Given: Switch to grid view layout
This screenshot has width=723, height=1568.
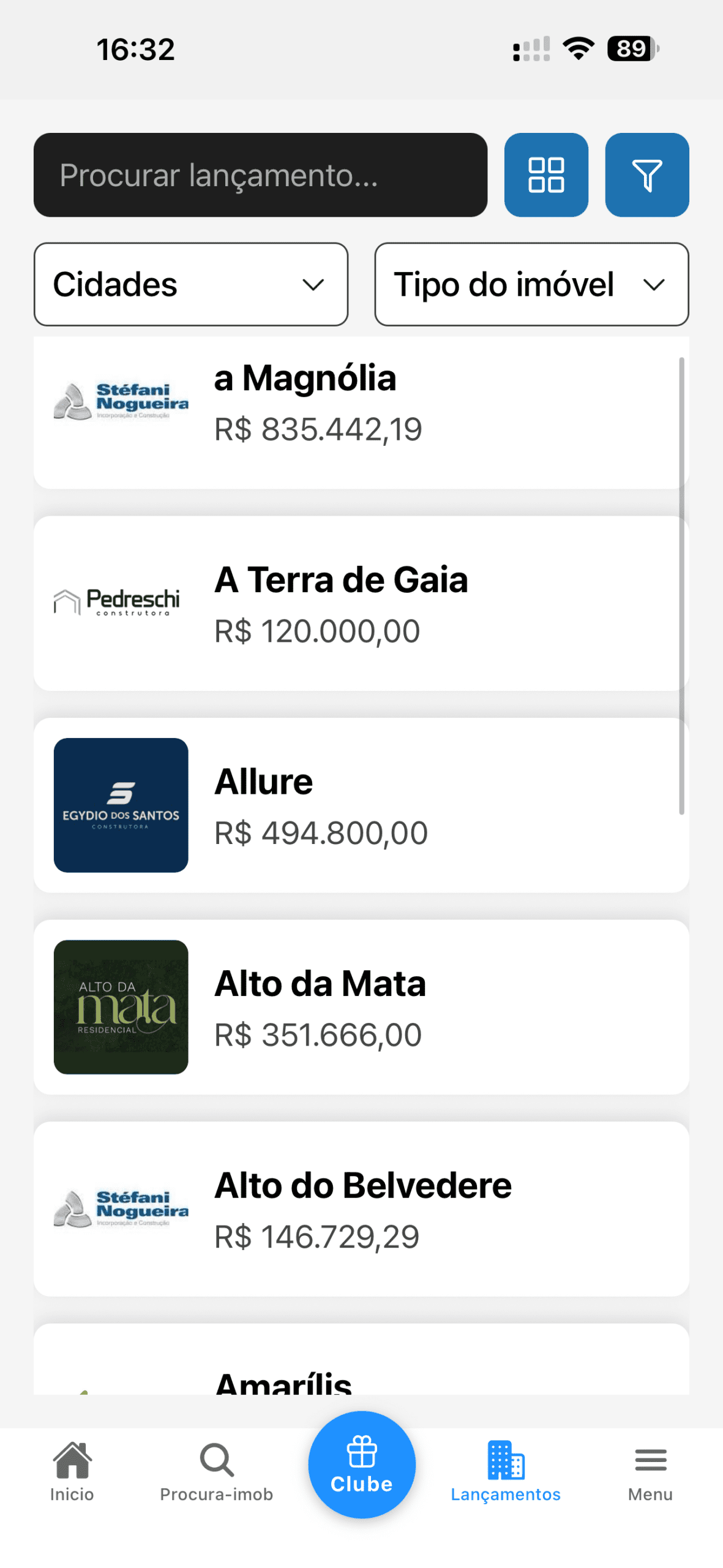Looking at the screenshot, I should pos(545,175).
